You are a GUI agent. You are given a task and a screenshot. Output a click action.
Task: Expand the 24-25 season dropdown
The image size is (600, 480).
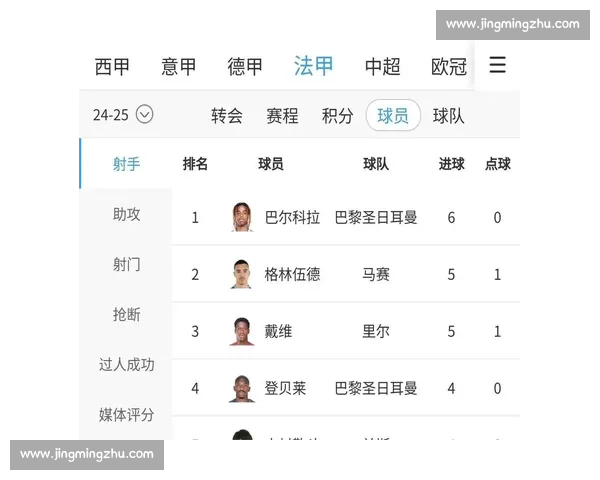[122, 115]
